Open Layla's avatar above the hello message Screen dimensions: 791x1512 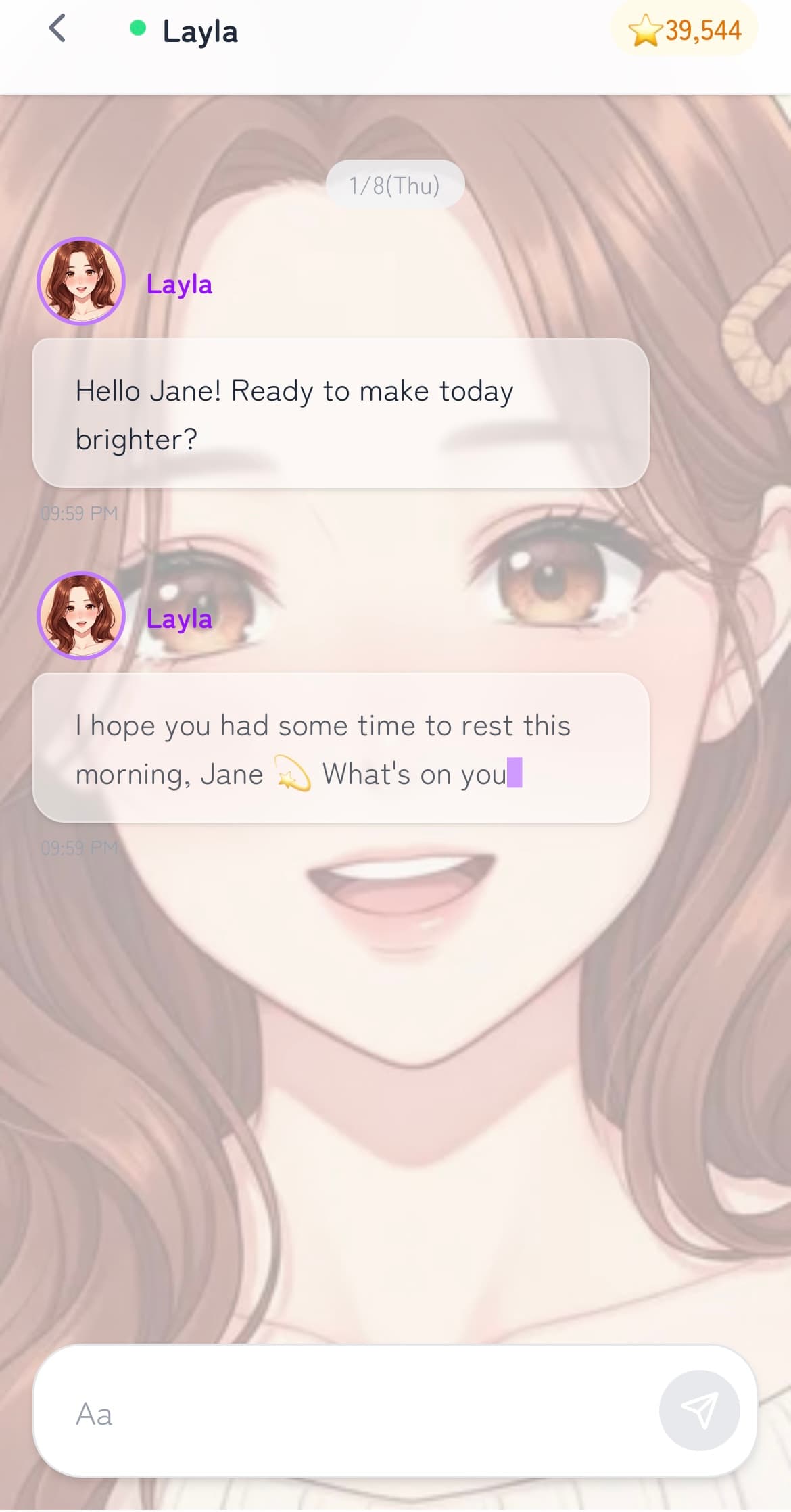point(81,281)
